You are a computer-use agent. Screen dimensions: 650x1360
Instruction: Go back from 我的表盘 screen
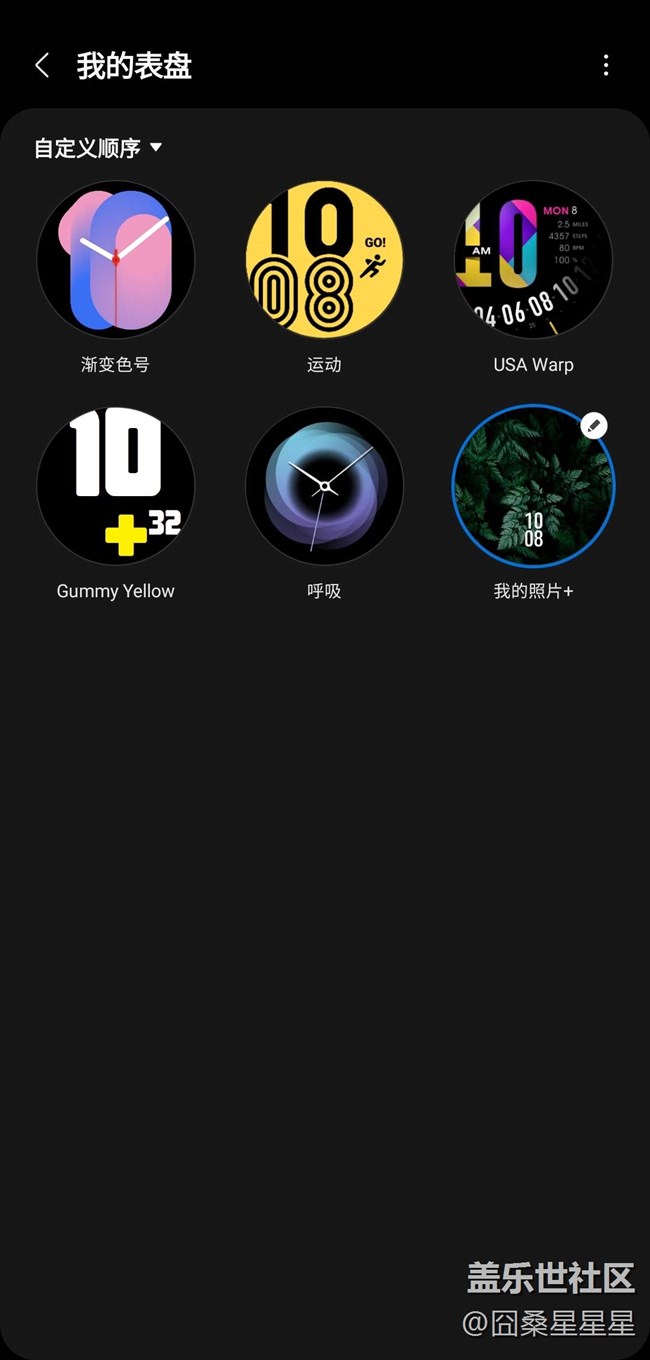(x=42, y=66)
